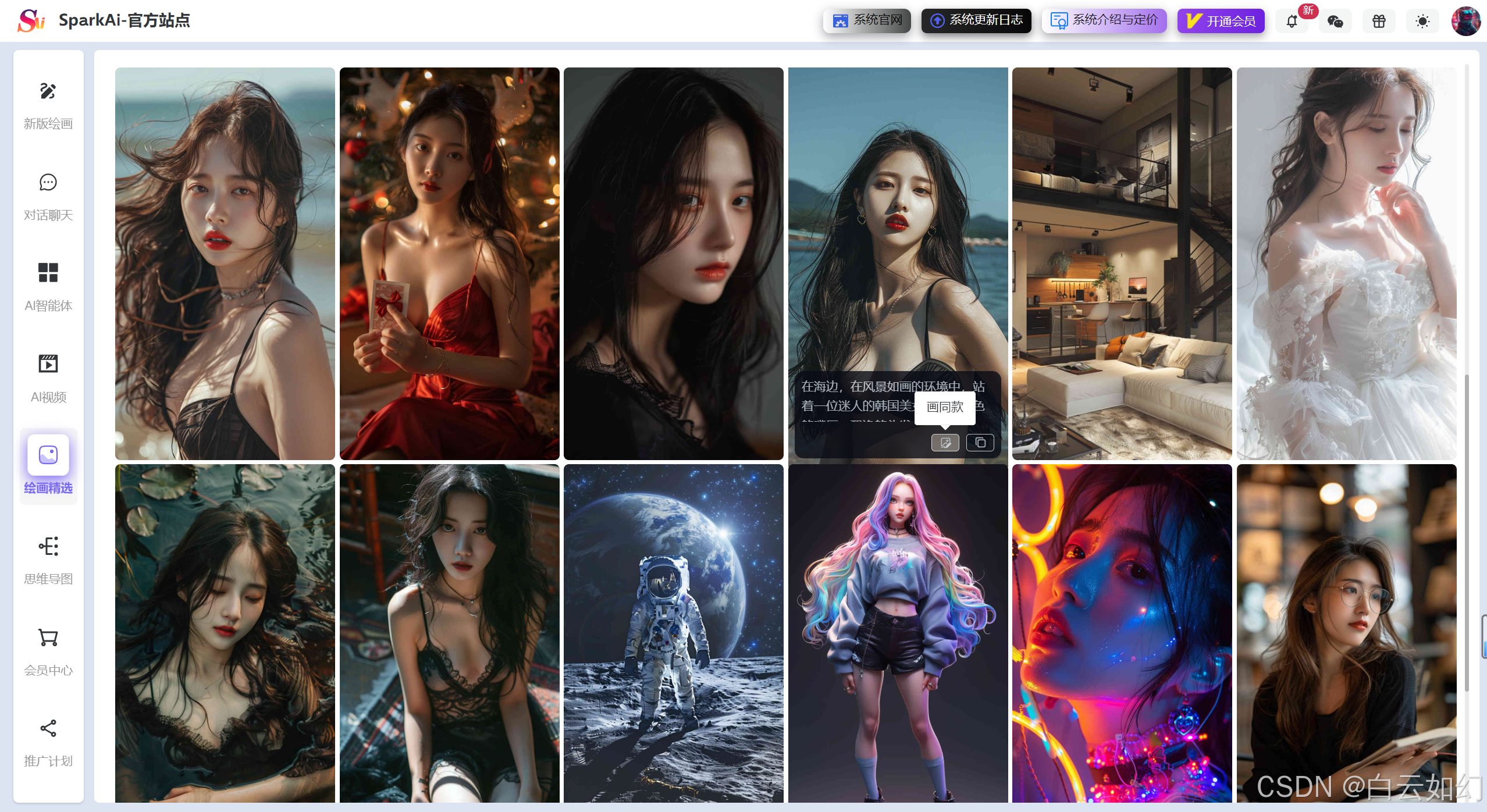This screenshot has height=812, width=1487.
Task: Open 系统介绍与定价 page
Action: click(x=1104, y=21)
